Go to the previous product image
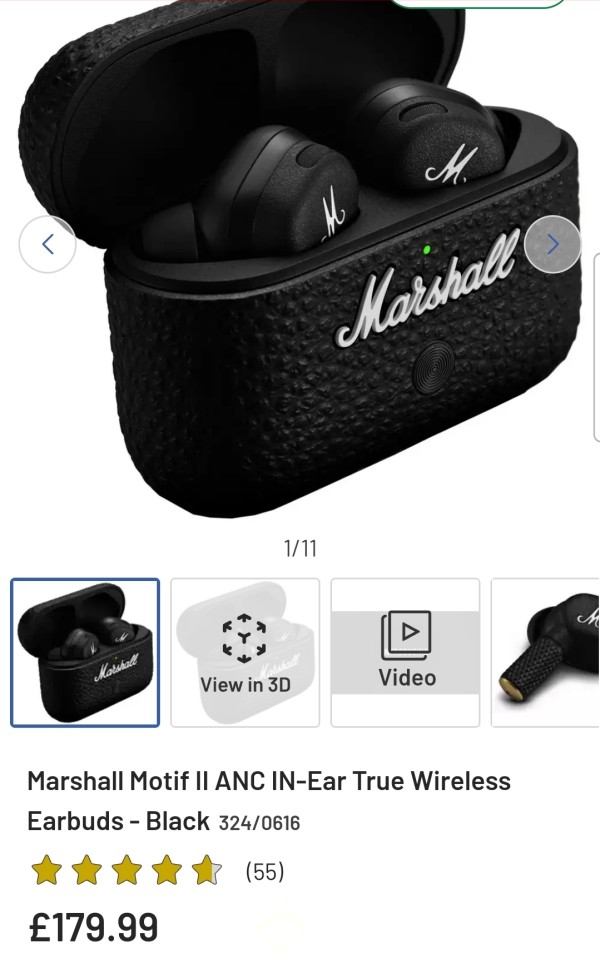Image resolution: width=600 pixels, height=973 pixels. [48, 244]
